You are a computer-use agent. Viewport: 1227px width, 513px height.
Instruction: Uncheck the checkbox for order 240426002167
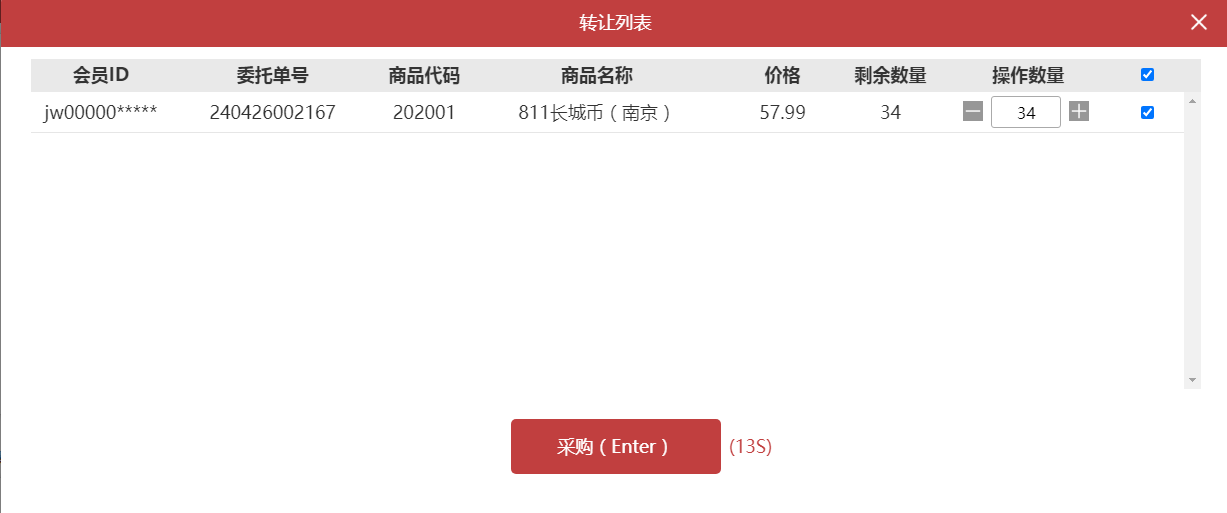pos(1147,113)
